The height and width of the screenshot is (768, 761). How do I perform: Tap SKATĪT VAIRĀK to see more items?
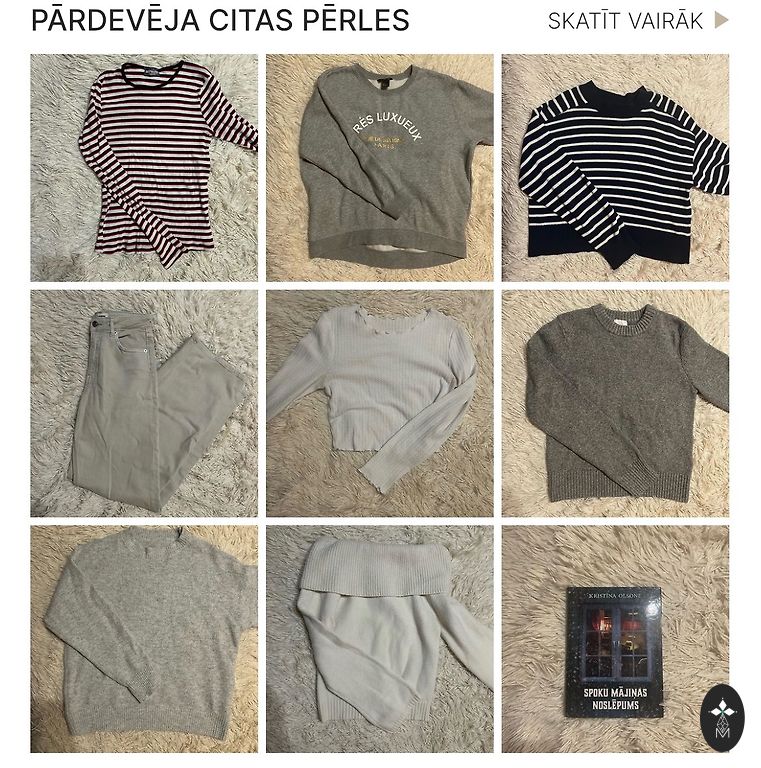638,21
